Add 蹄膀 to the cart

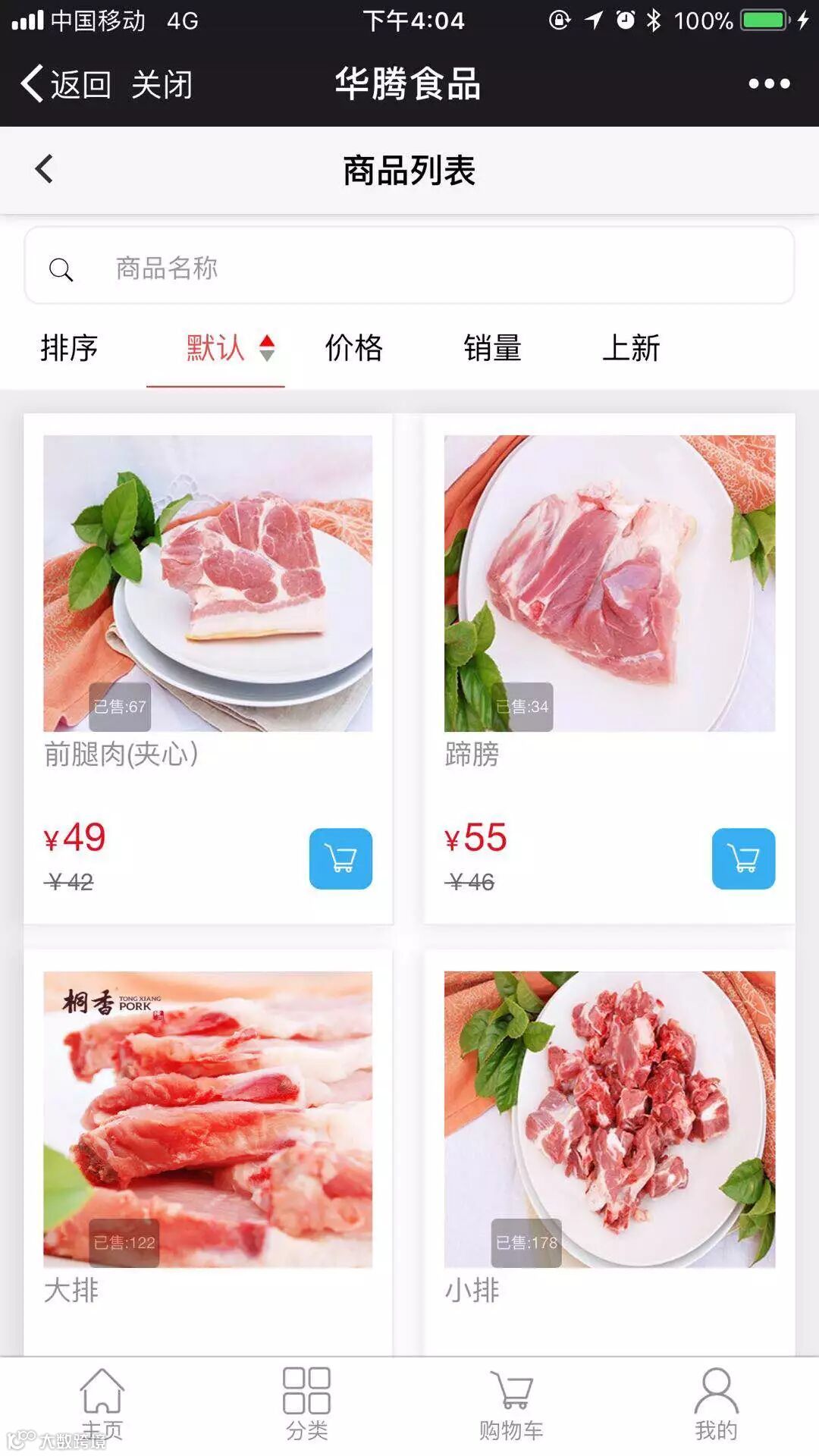click(743, 858)
